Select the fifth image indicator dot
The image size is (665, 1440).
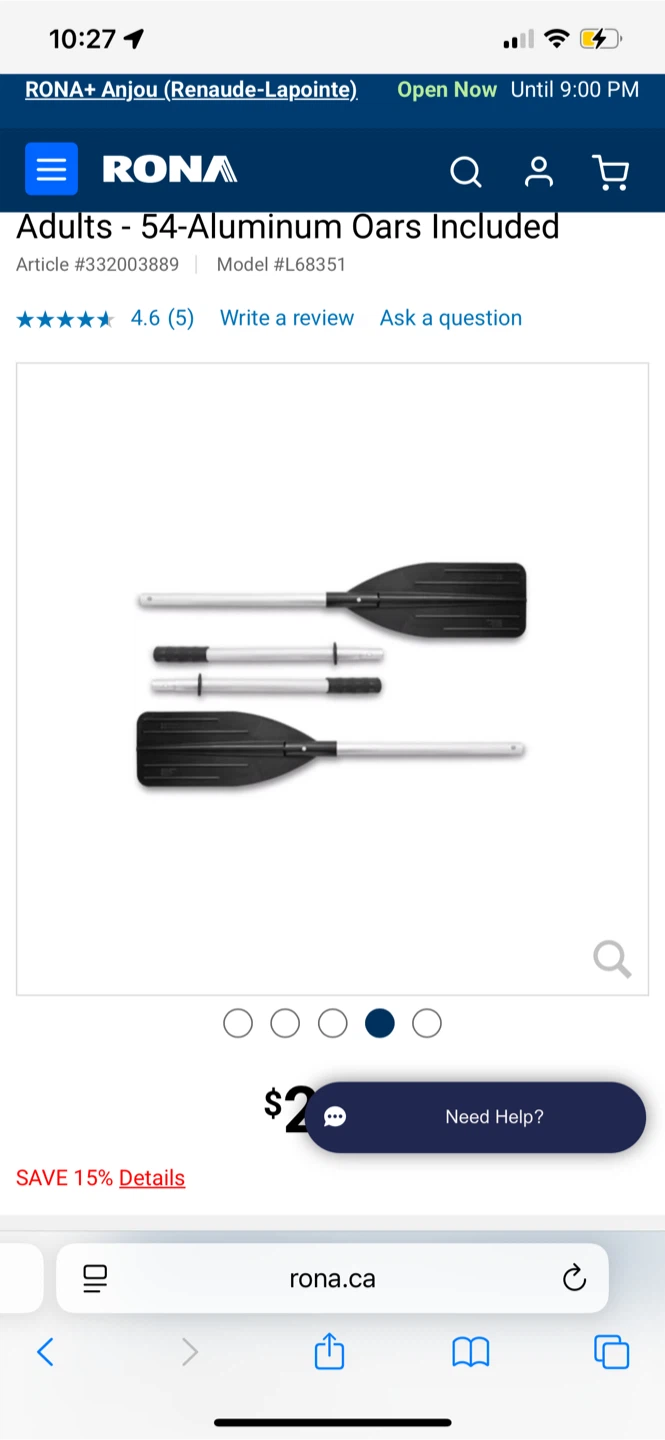point(427,1023)
